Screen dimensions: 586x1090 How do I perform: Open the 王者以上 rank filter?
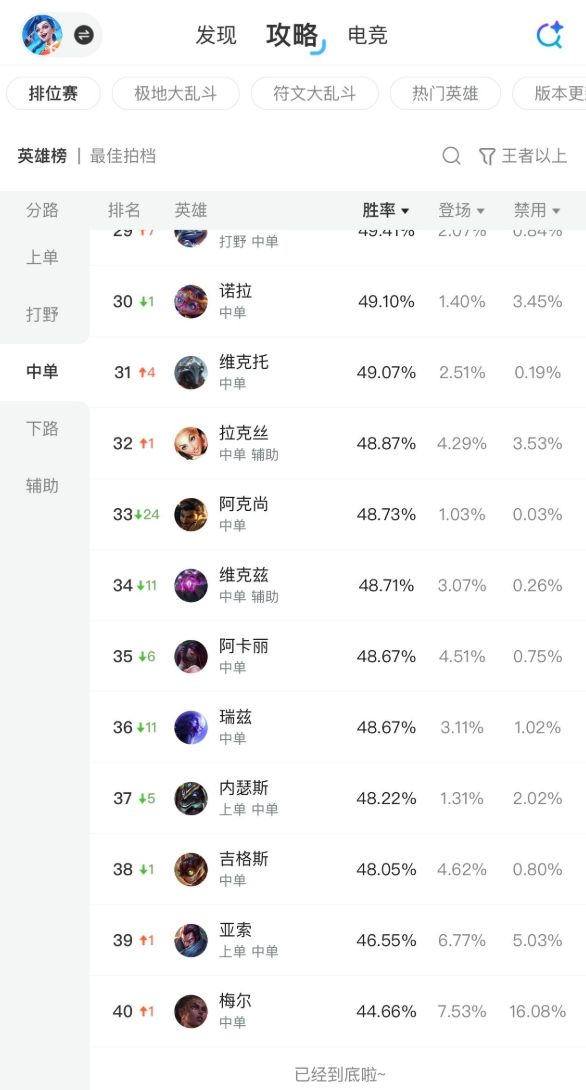(x=523, y=156)
